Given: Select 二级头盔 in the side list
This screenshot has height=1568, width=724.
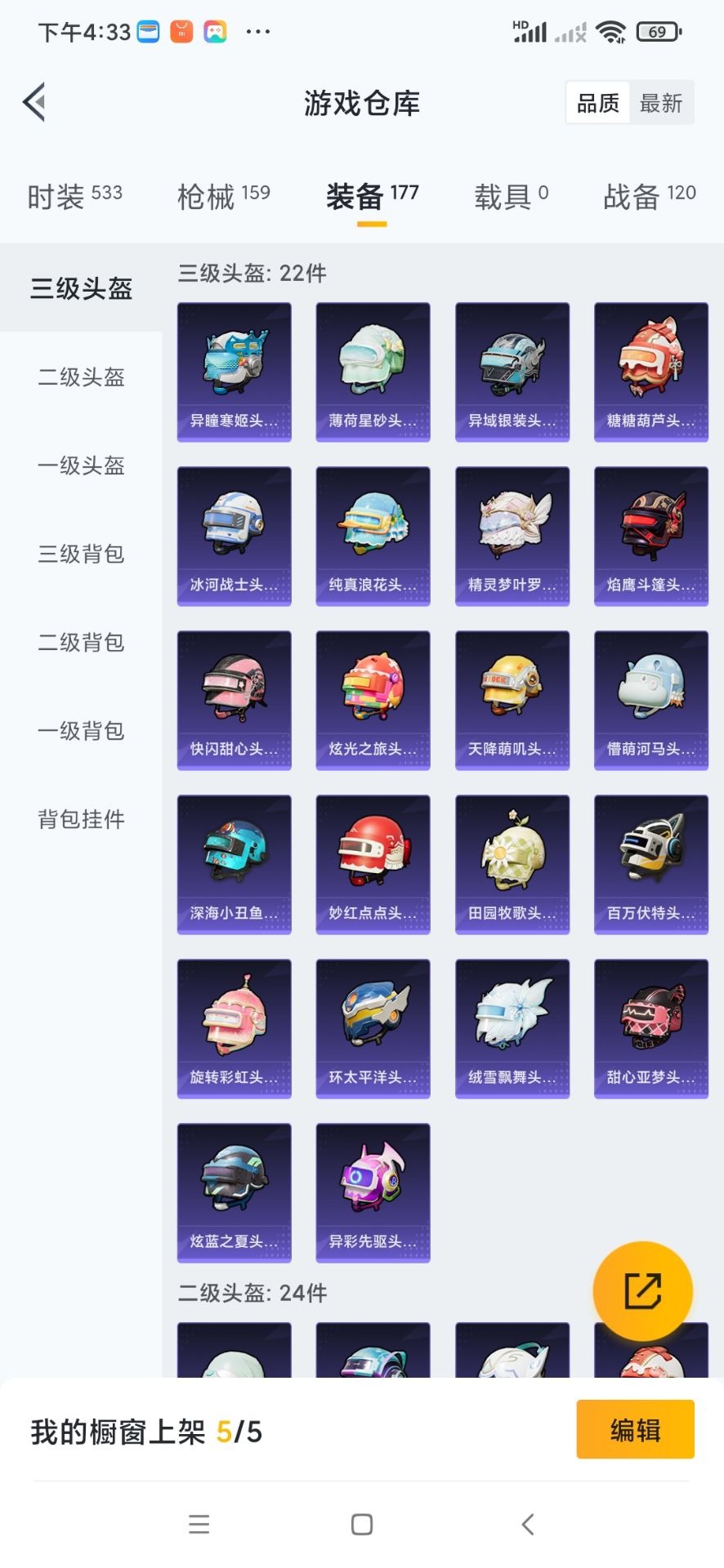Looking at the screenshot, I should [x=81, y=377].
